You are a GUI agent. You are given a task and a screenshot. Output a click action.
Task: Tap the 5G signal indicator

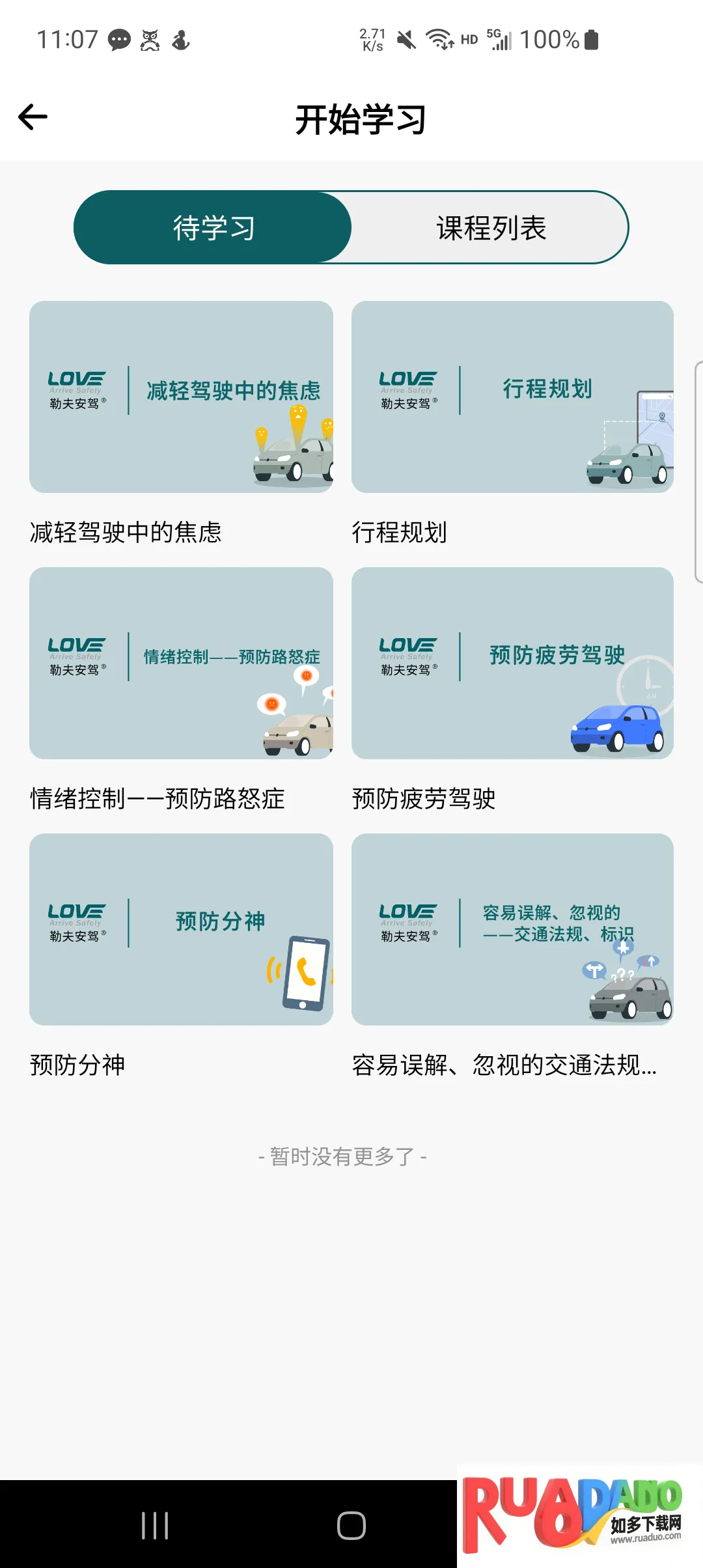(501, 39)
